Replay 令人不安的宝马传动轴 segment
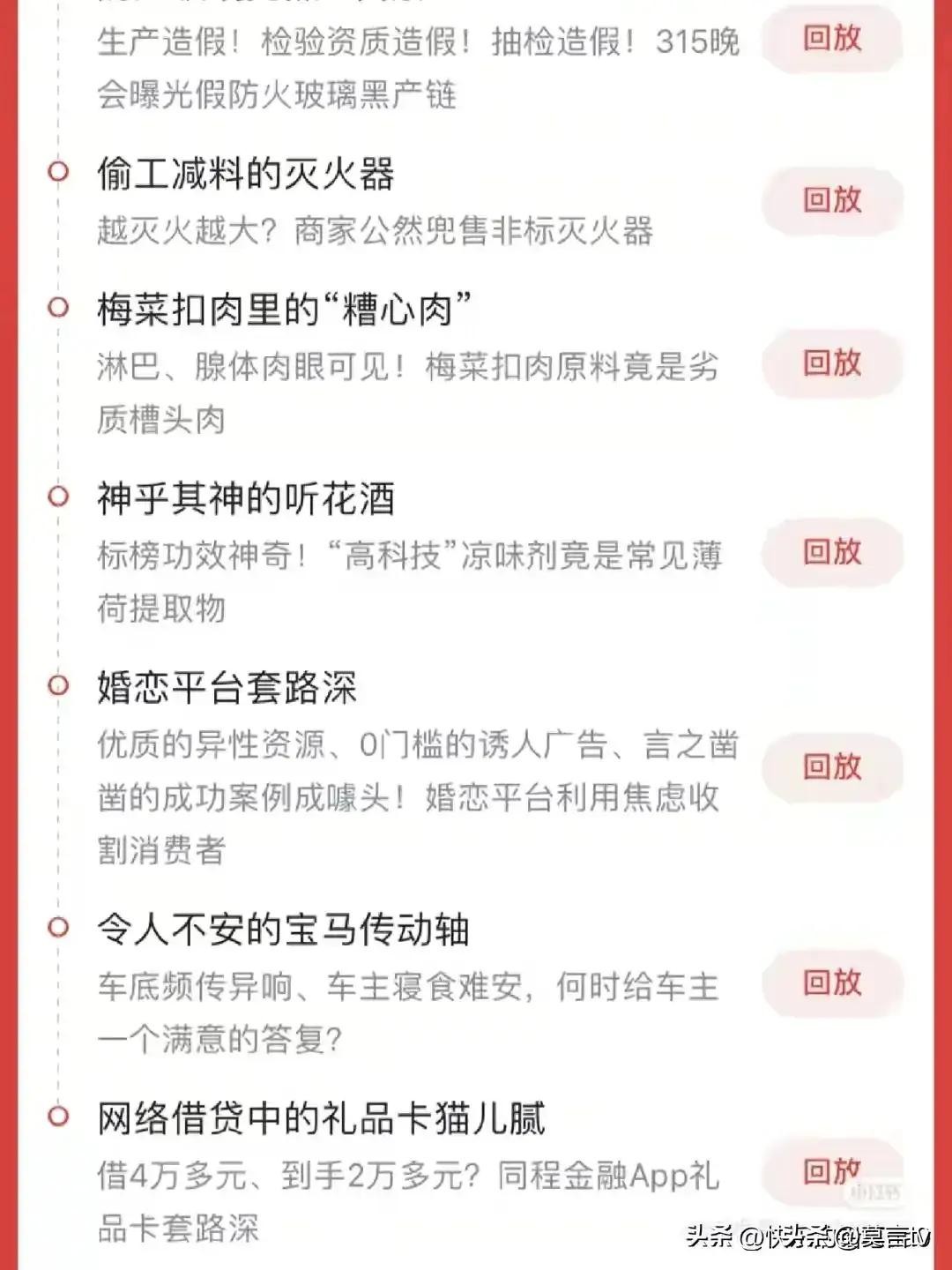 pos(831,982)
